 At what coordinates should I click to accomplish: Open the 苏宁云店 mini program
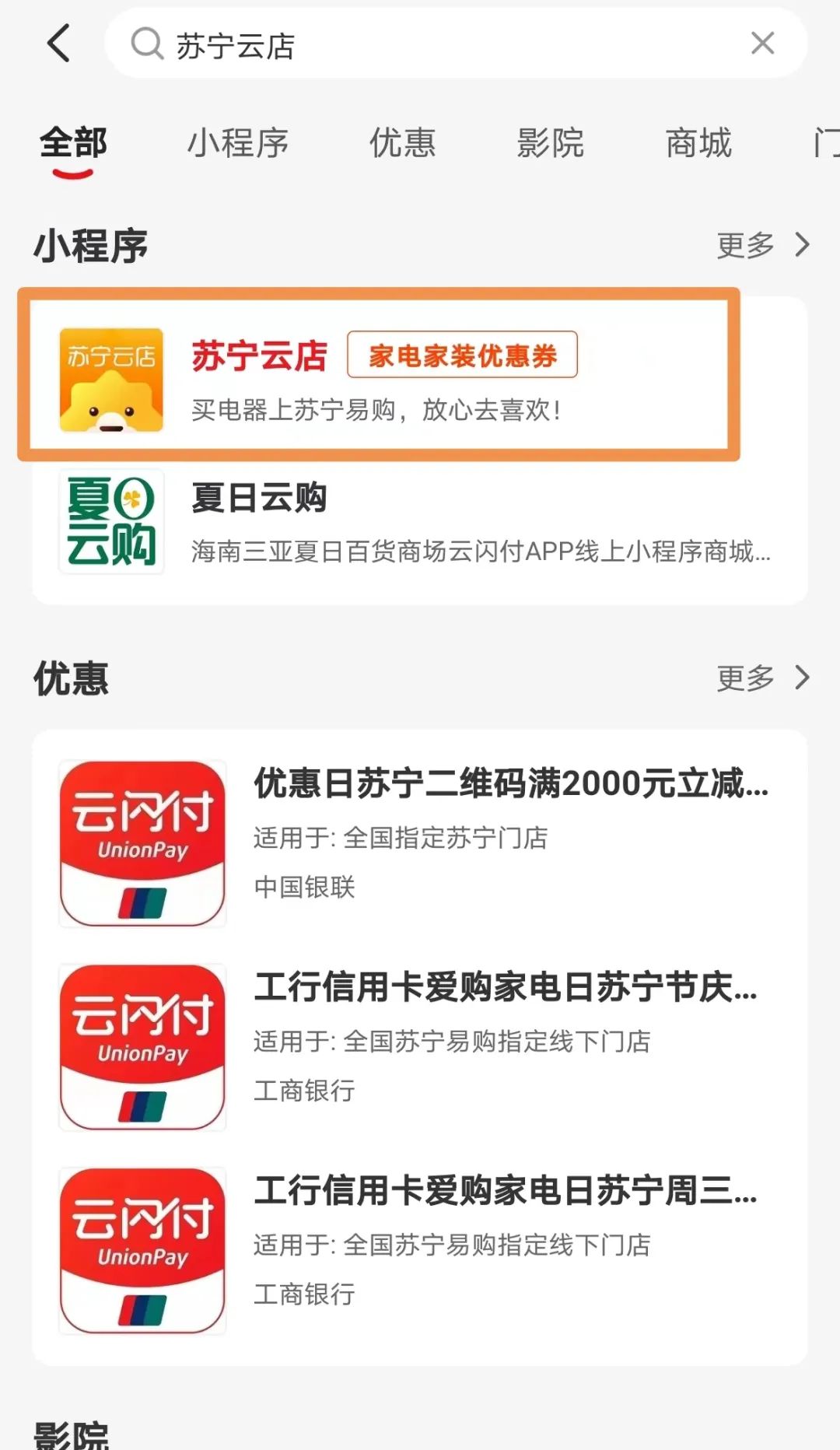378,378
